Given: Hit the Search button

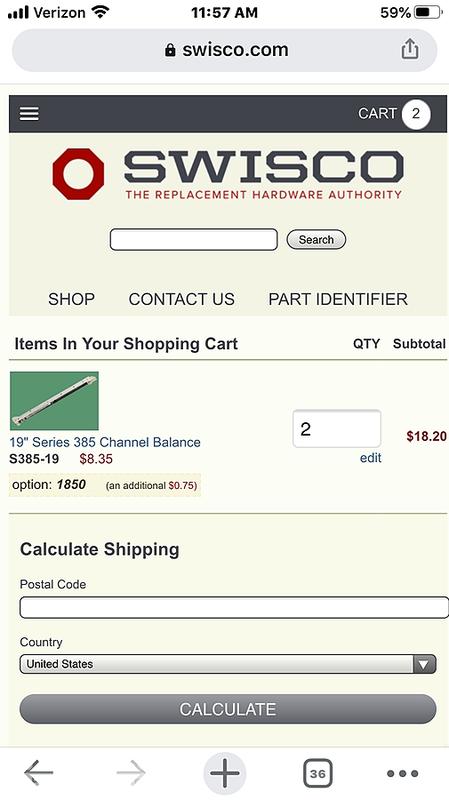Looking at the screenshot, I should [x=316, y=240].
